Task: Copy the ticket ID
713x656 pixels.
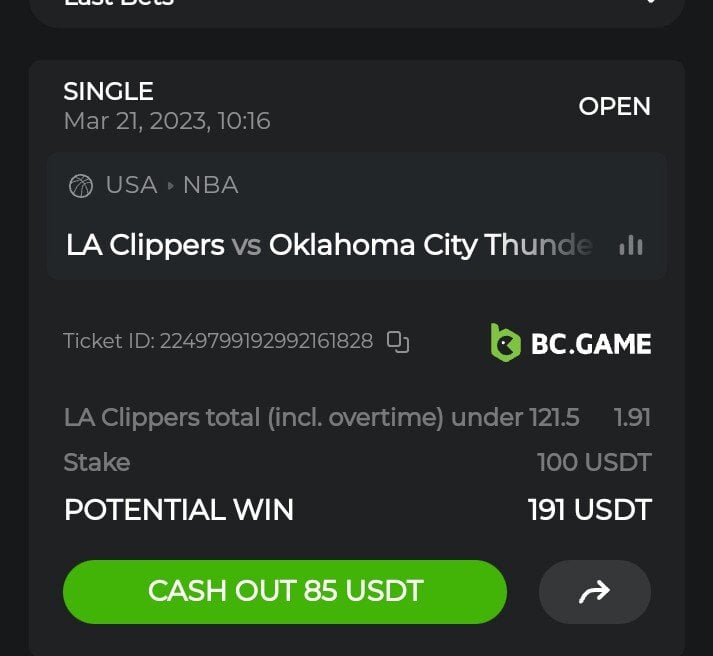Action: coord(398,342)
